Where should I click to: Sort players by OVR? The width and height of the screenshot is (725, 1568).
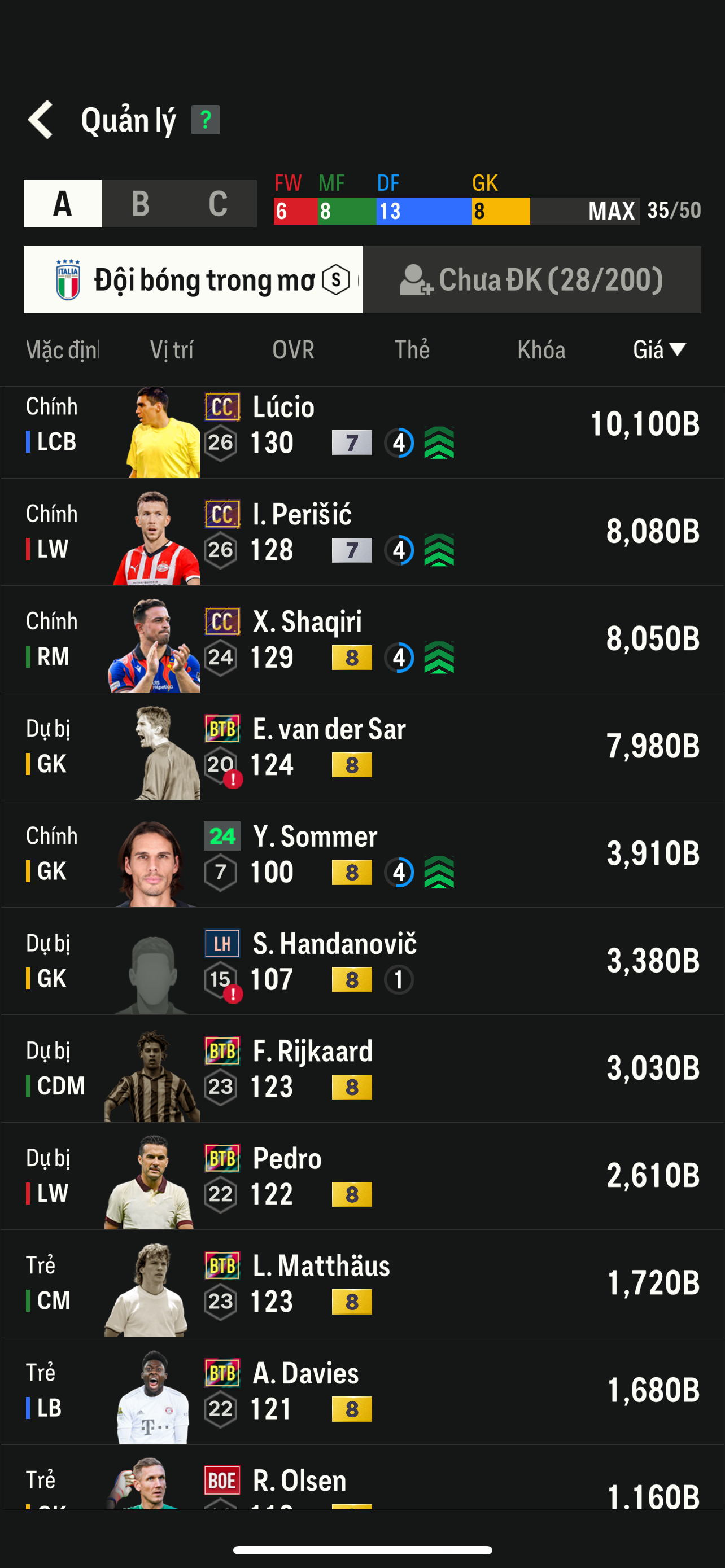click(x=294, y=350)
